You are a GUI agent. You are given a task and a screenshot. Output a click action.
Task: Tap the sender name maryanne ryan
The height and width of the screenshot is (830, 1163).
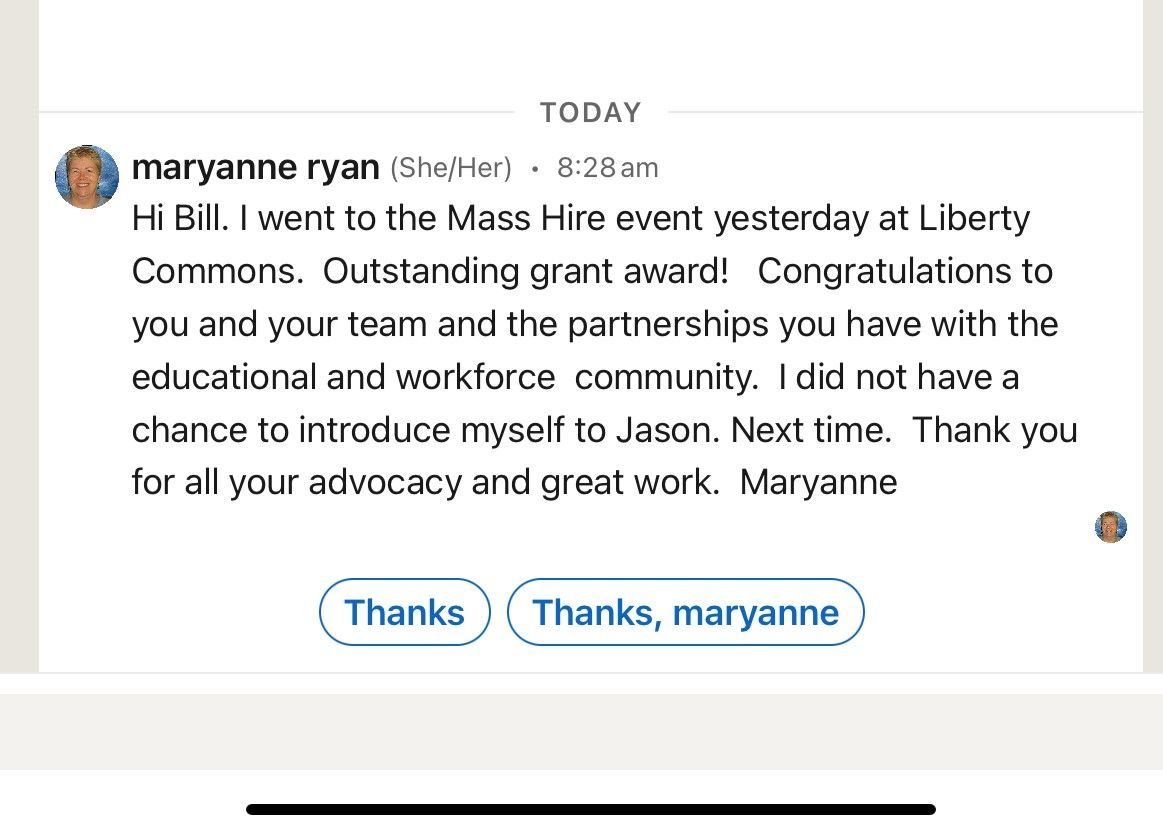255,167
